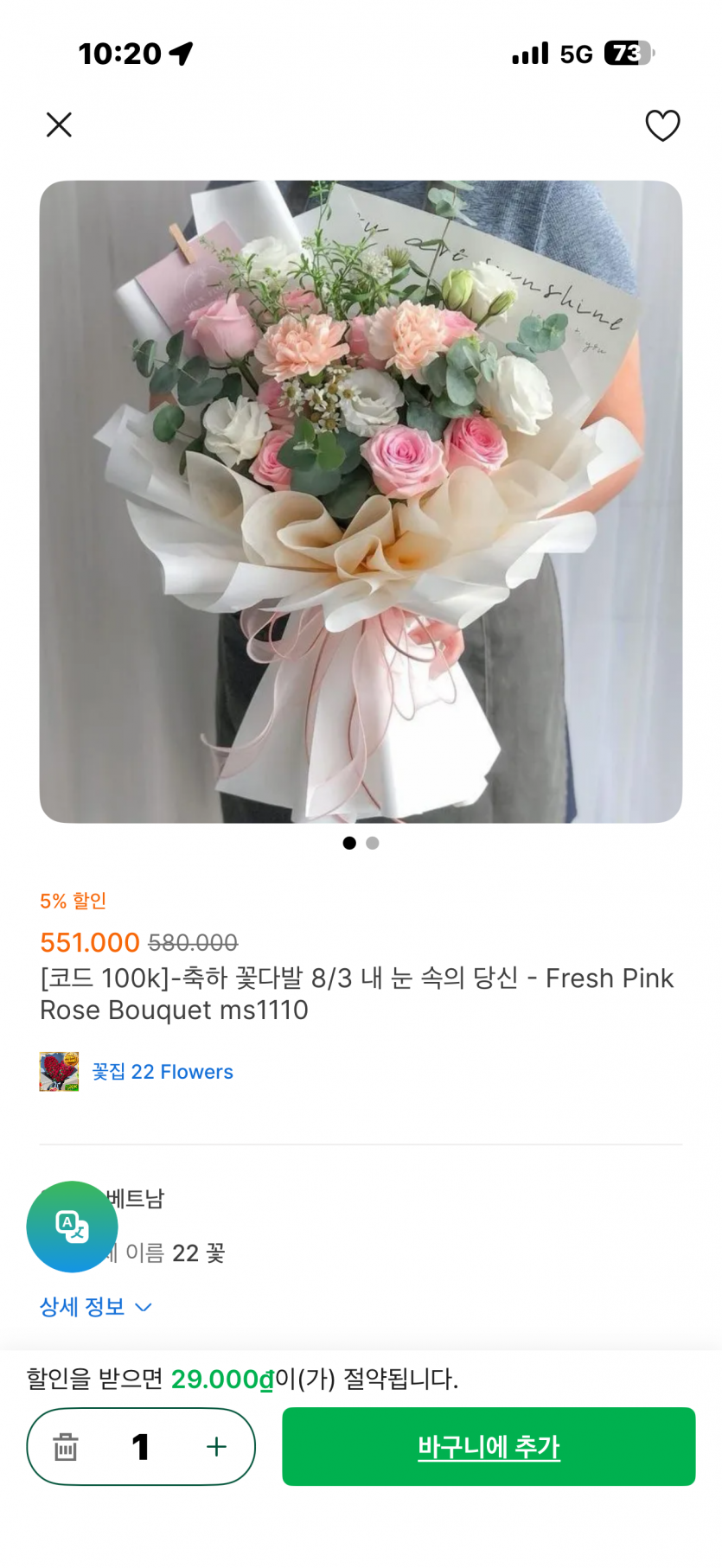Visit the 꽃집 22 Flowers shop page
The width and height of the screenshot is (722, 1568).
click(163, 1072)
